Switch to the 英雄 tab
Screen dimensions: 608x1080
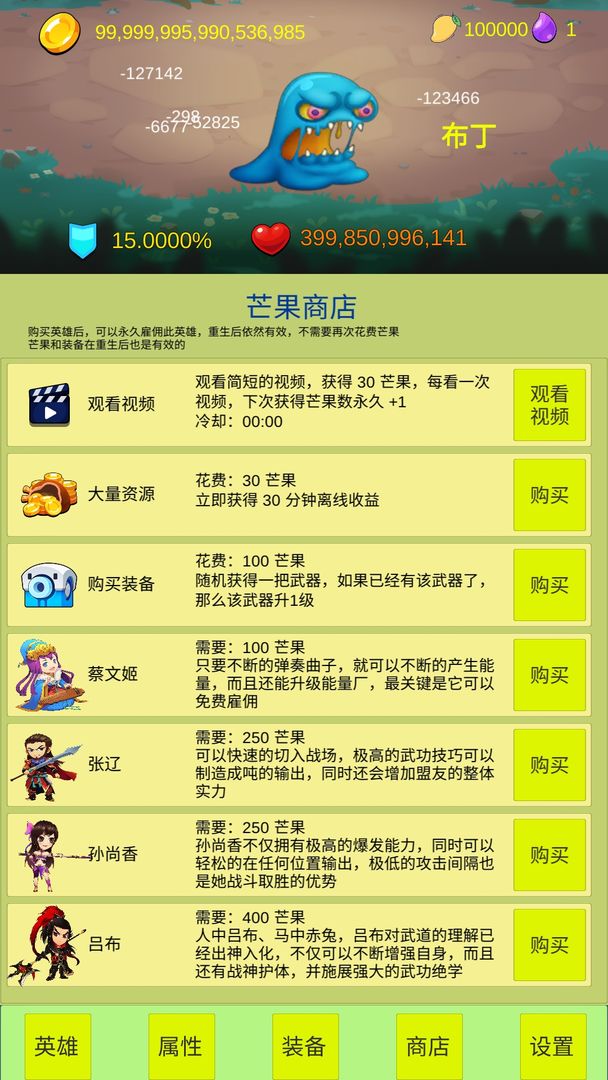(58, 1046)
